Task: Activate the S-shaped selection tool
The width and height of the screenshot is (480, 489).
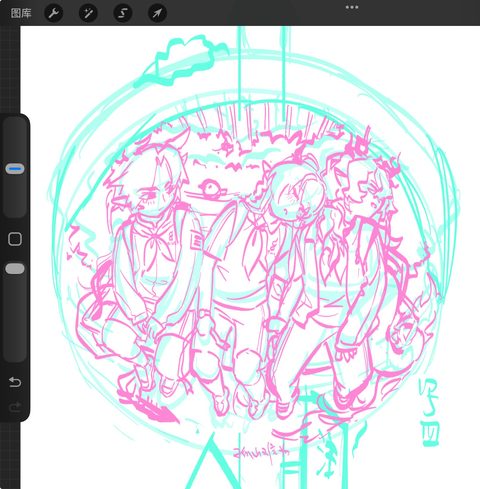Action: point(123,13)
